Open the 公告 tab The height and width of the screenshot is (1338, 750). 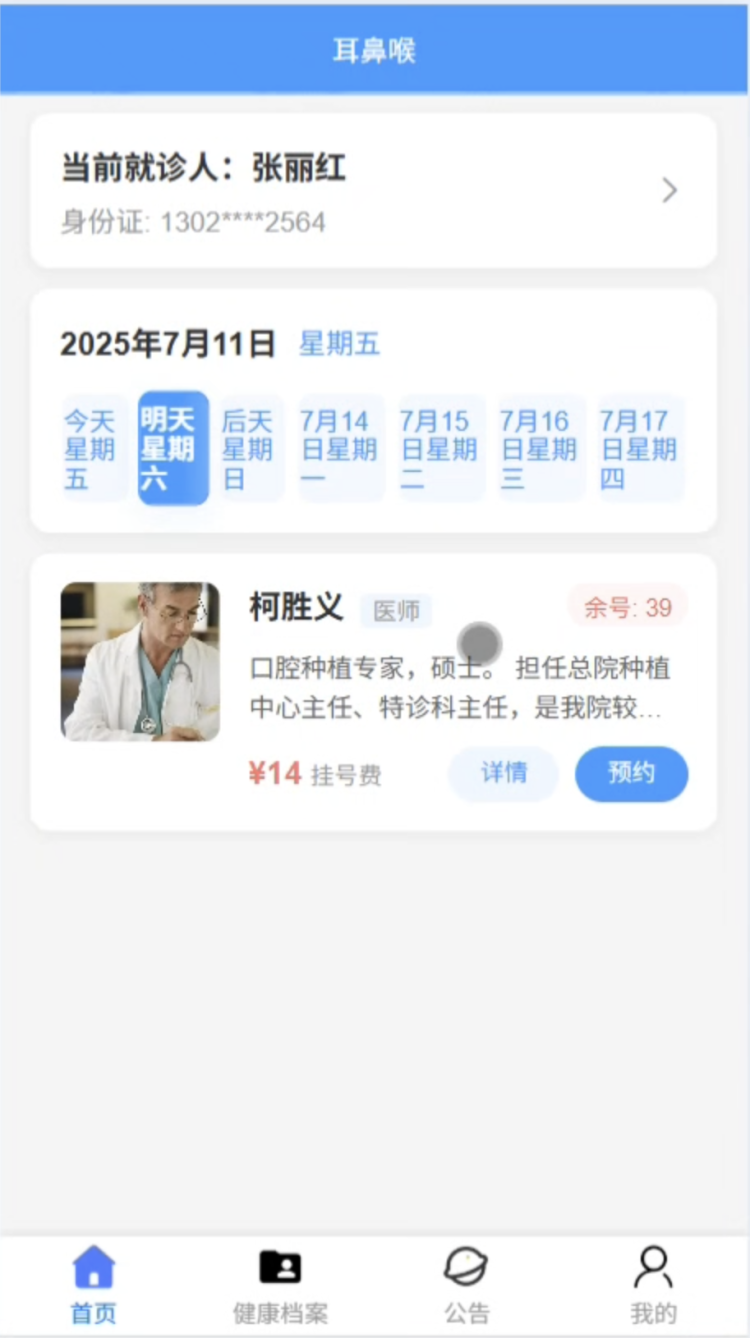pyautogui.click(x=467, y=1285)
